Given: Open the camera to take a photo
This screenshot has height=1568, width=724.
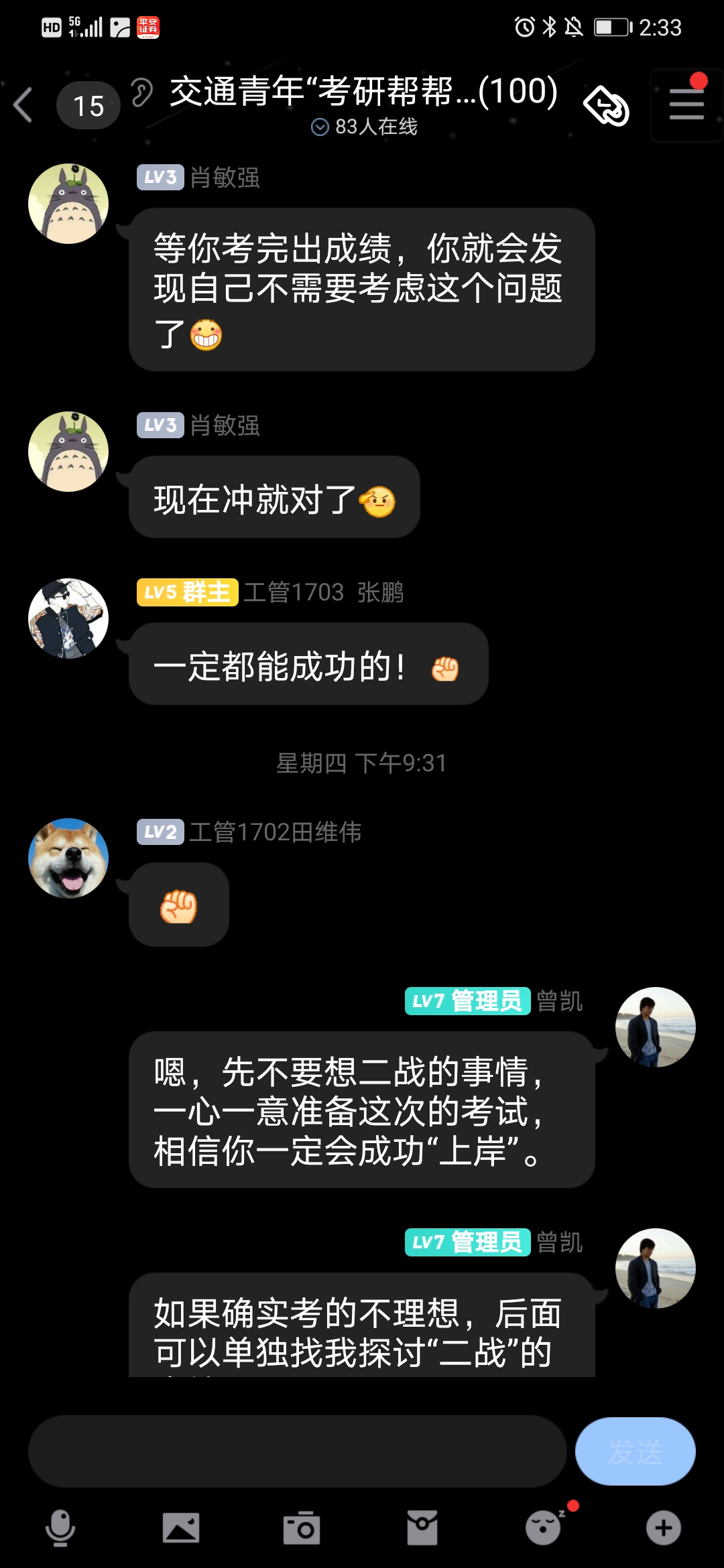Looking at the screenshot, I should 302,1528.
